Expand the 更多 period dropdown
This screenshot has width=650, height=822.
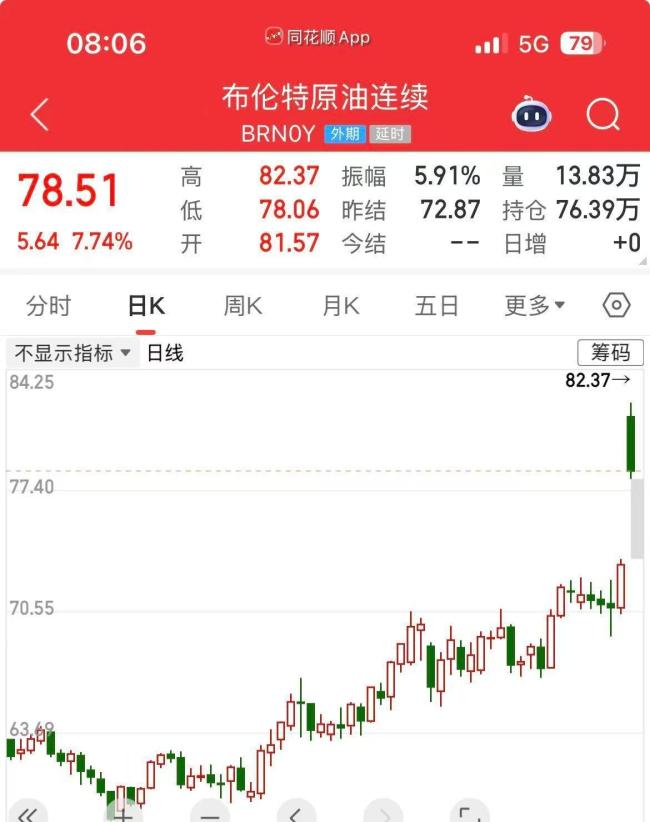point(535,306)
